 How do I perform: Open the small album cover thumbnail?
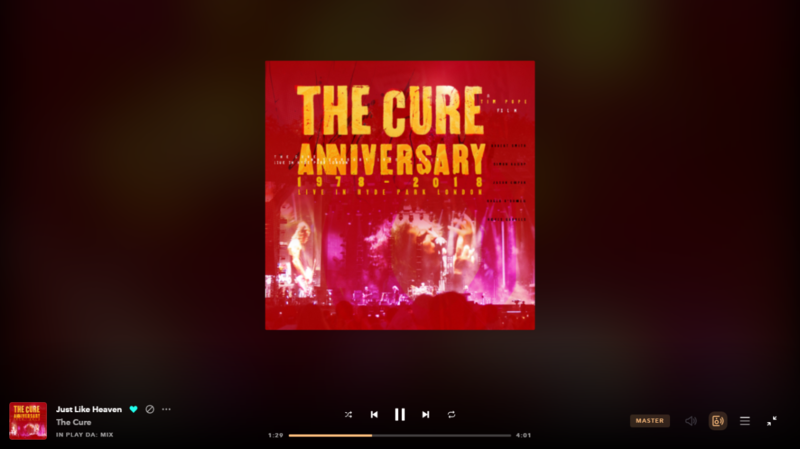click(x=28, y=421)
